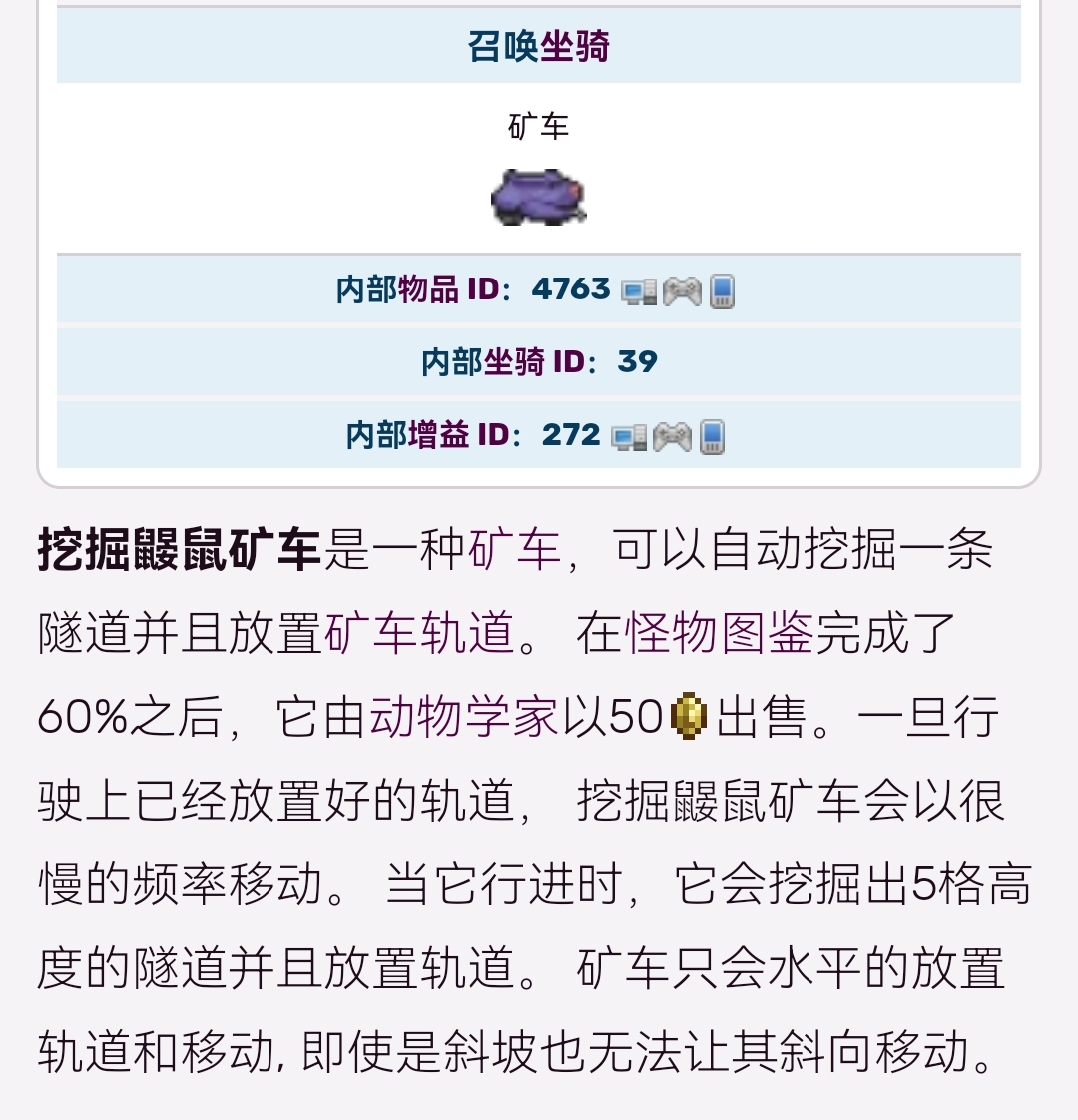
Task: Open the 矿车 link after 是一种
Action: point(514,550)
